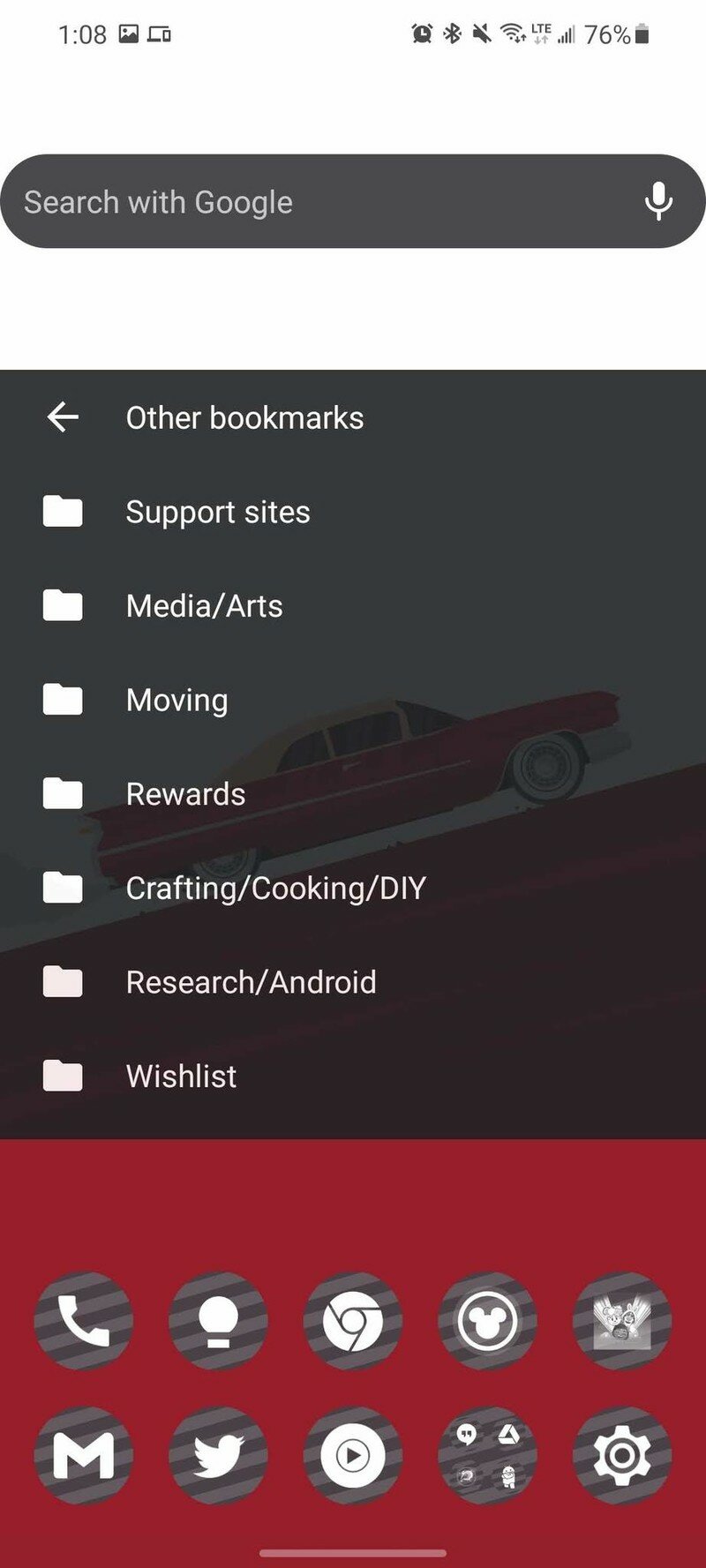Open the Crafting/Cooking/DIY folder
The image size is (706, 1568).
(353, 888)
